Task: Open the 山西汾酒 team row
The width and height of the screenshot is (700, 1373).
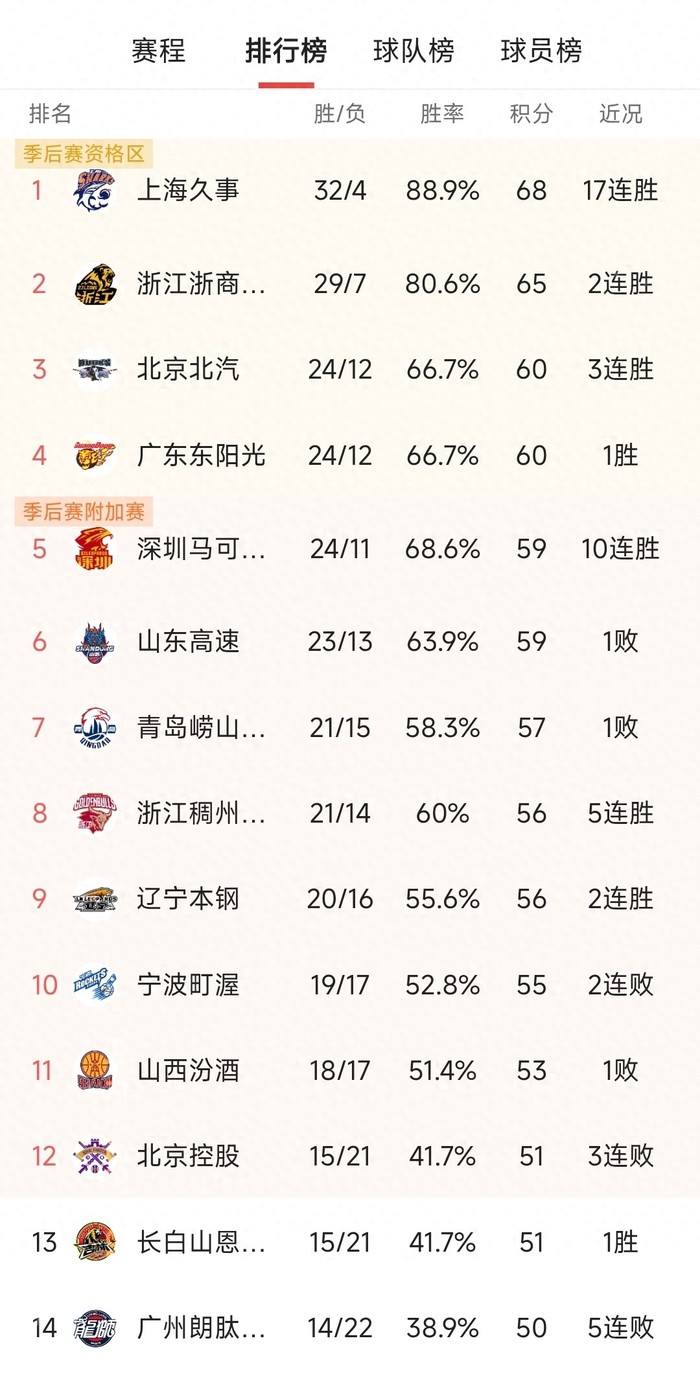Action: pos(188,1071)
